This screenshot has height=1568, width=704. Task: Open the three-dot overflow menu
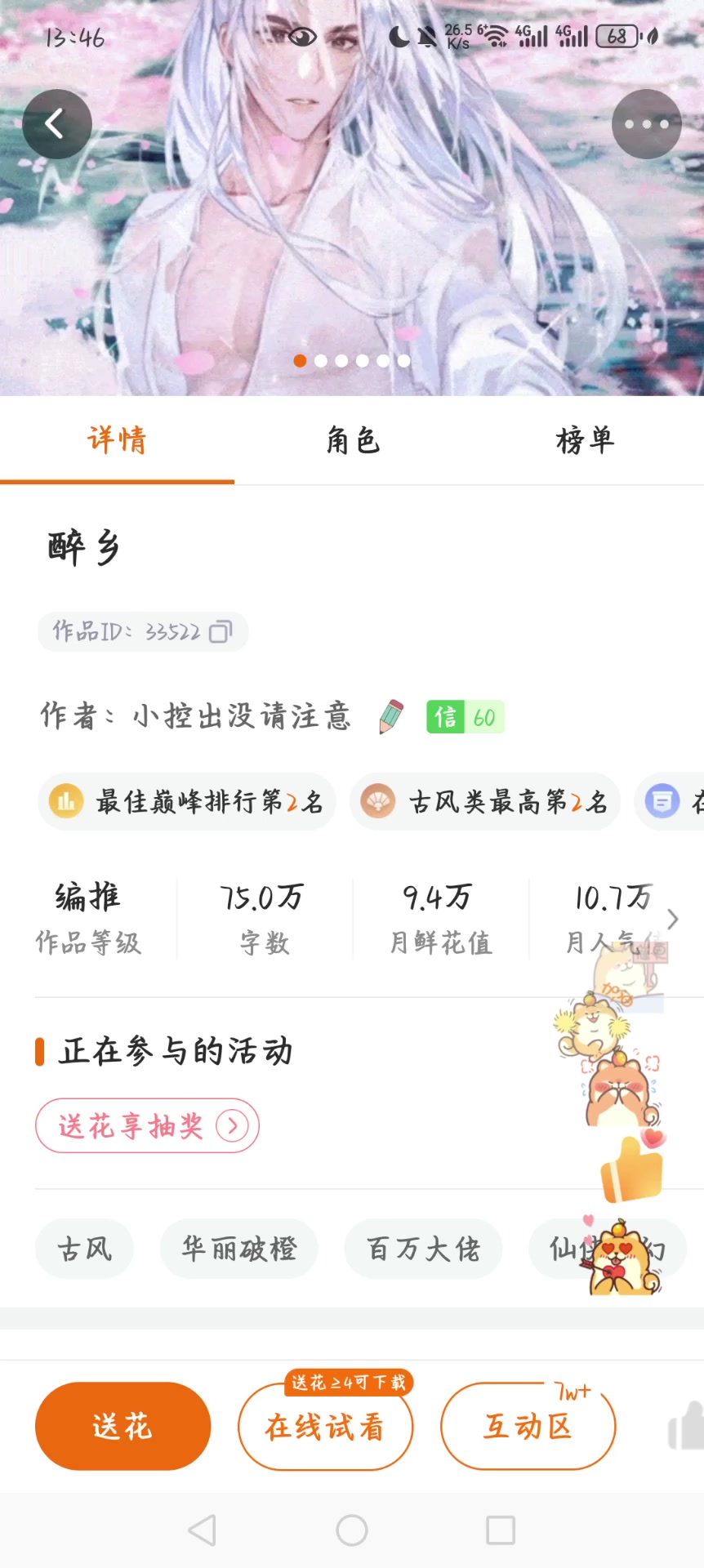click(646, 124)
